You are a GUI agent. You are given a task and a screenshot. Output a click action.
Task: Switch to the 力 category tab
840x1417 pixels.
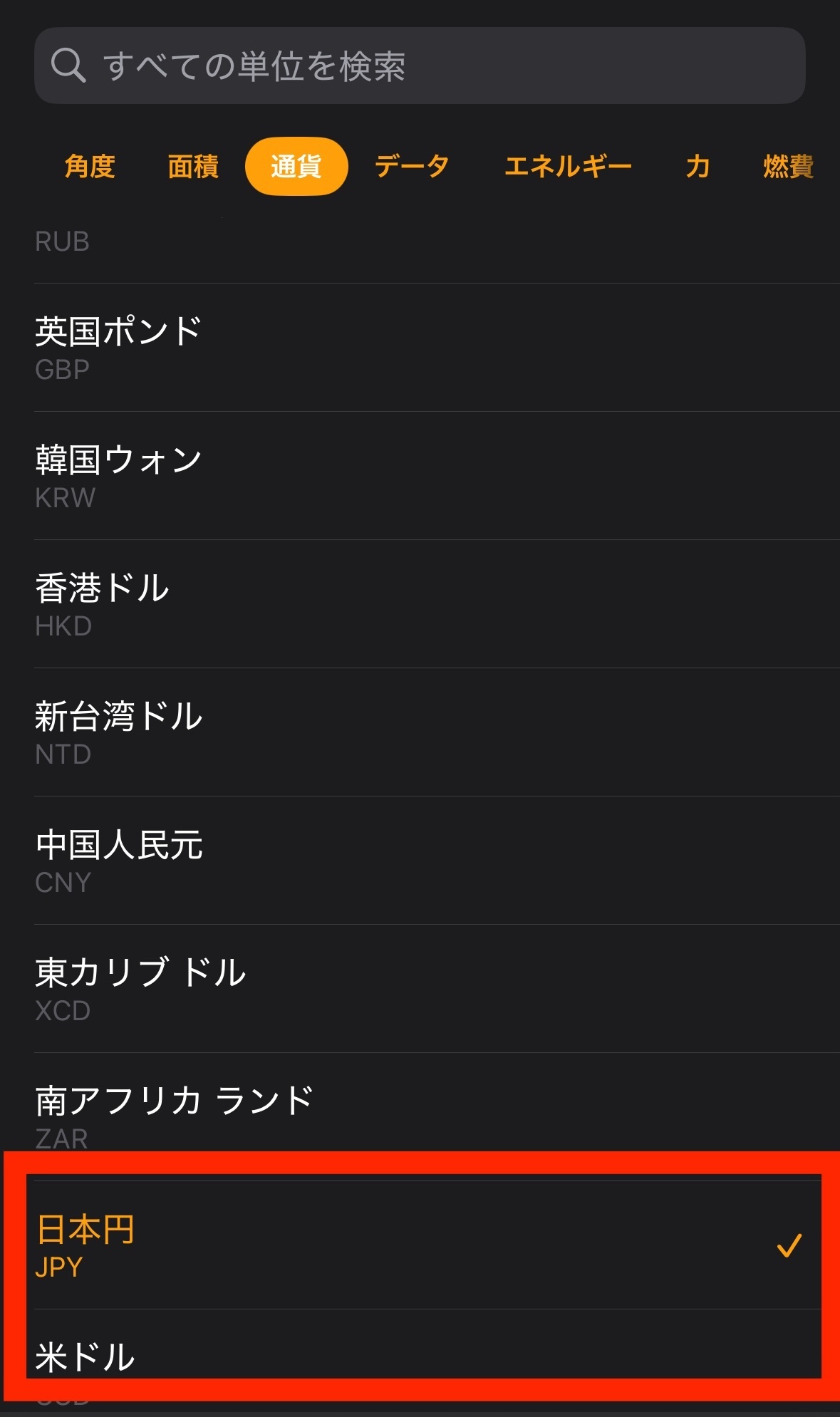click(698, 167)
